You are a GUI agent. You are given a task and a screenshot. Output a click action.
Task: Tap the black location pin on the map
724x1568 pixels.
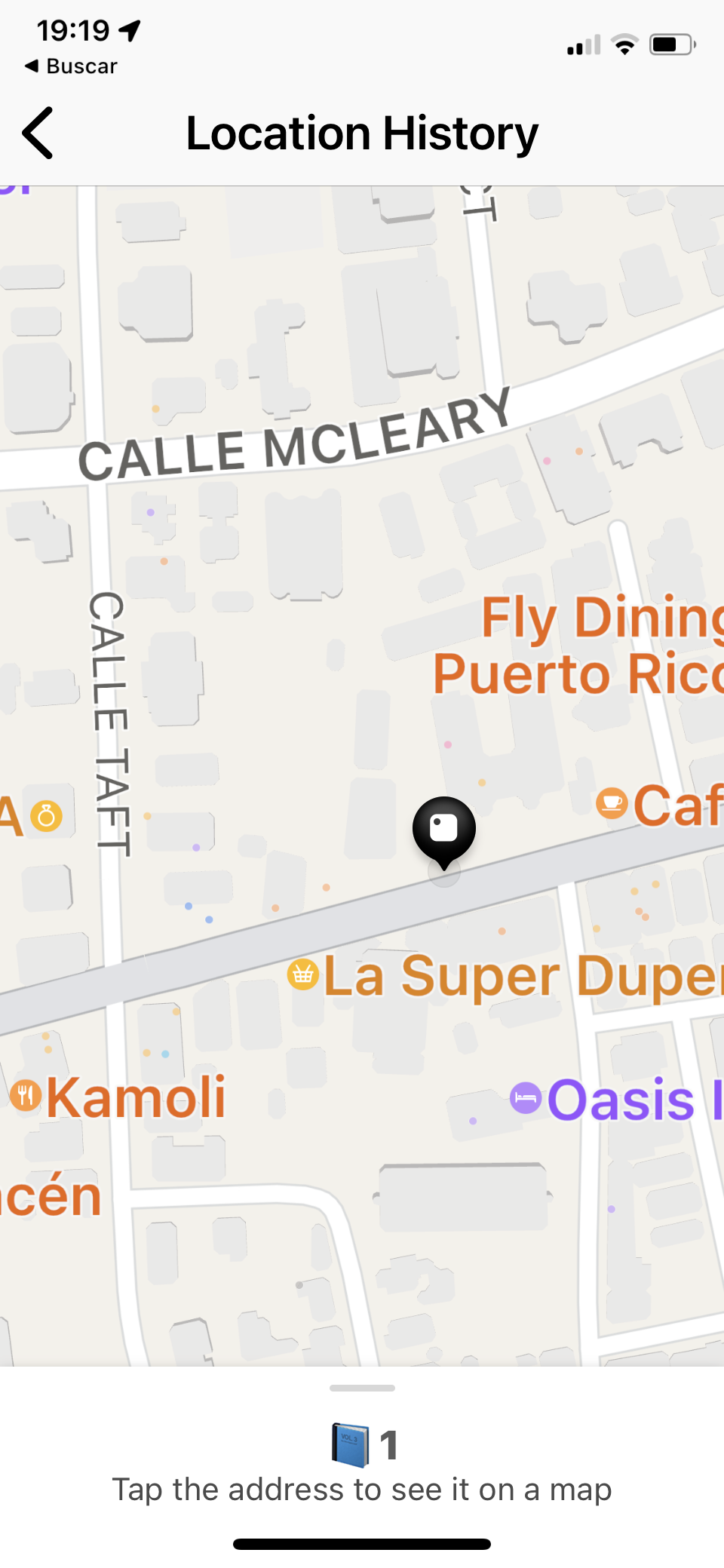click(x=443, y=830)
